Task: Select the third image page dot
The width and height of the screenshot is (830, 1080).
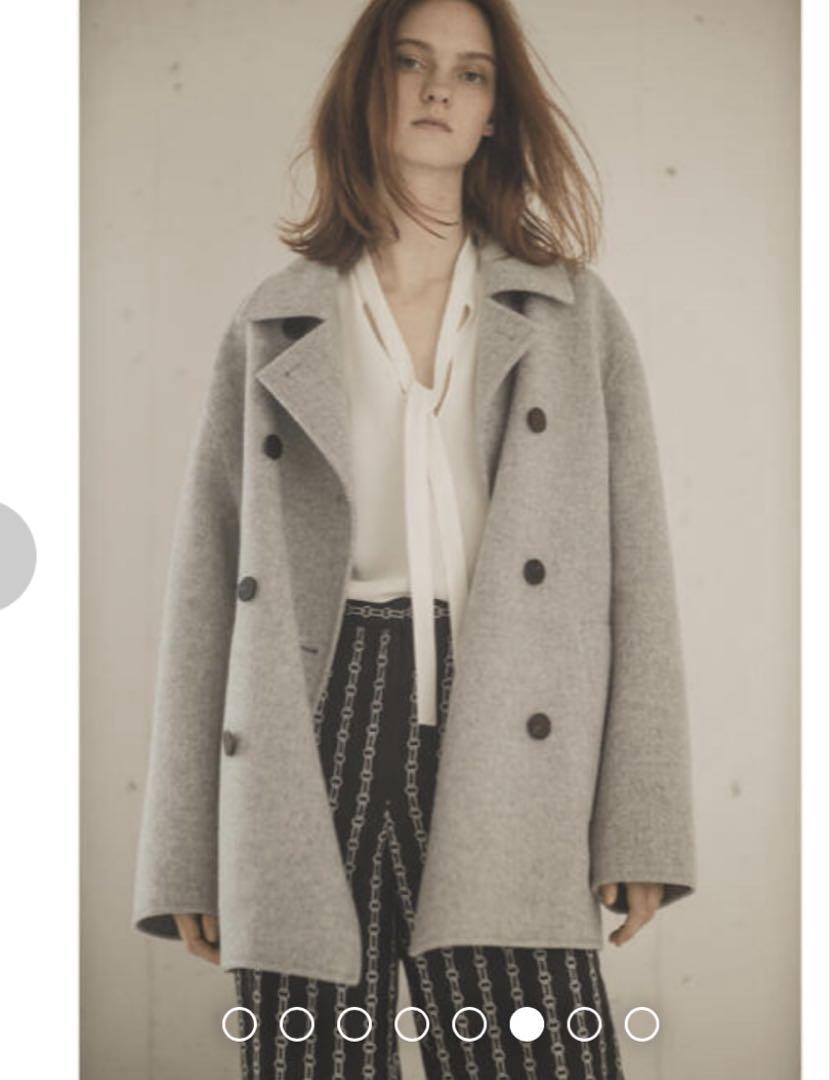Action: click(x=354, y=1024)
